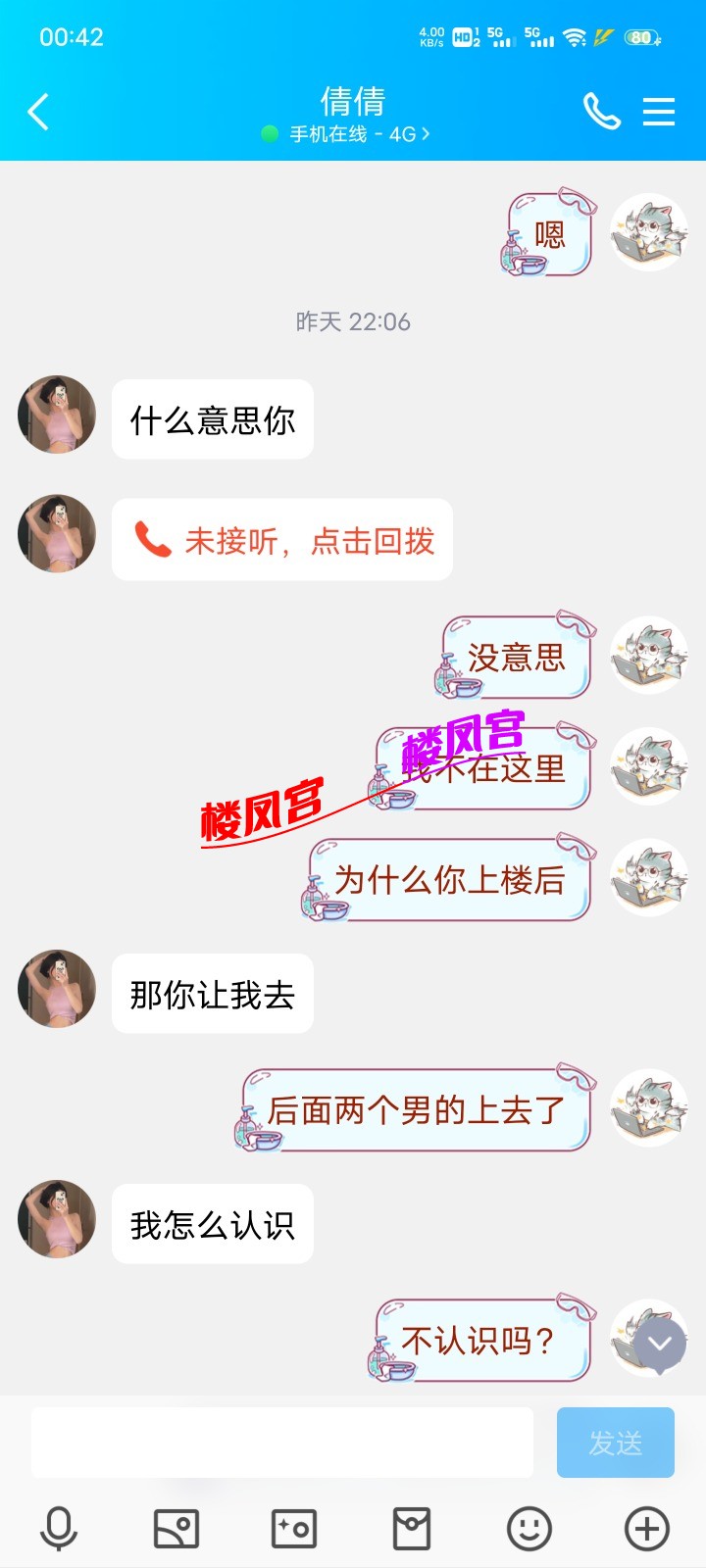Viewport: 706px width, 1568px height.
Task: Open the red packet icon
Action: click(x=411, y=1527)
